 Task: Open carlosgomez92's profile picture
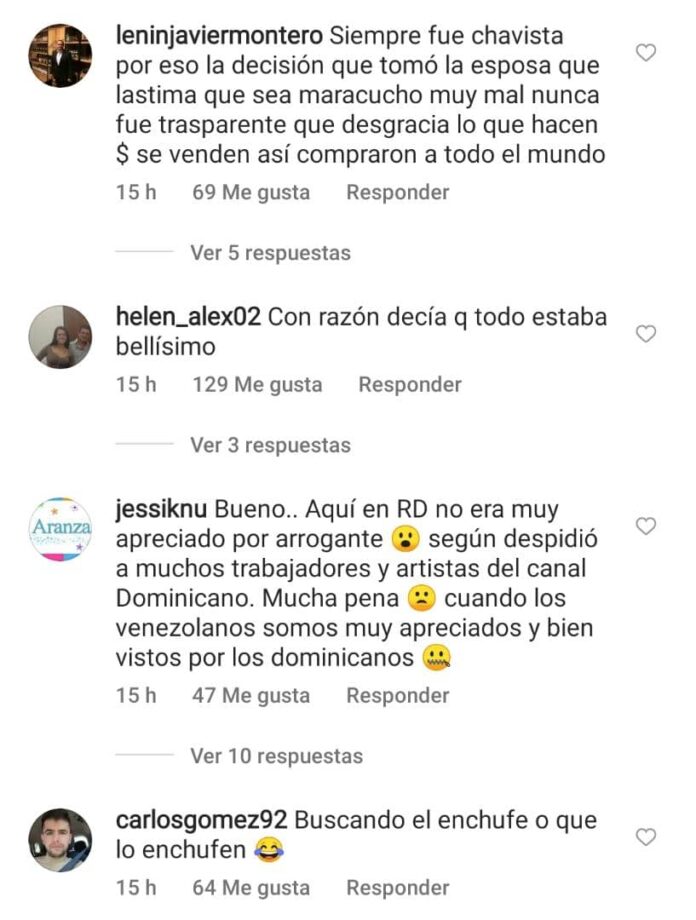pyautogui.click(x=60, y=840)
